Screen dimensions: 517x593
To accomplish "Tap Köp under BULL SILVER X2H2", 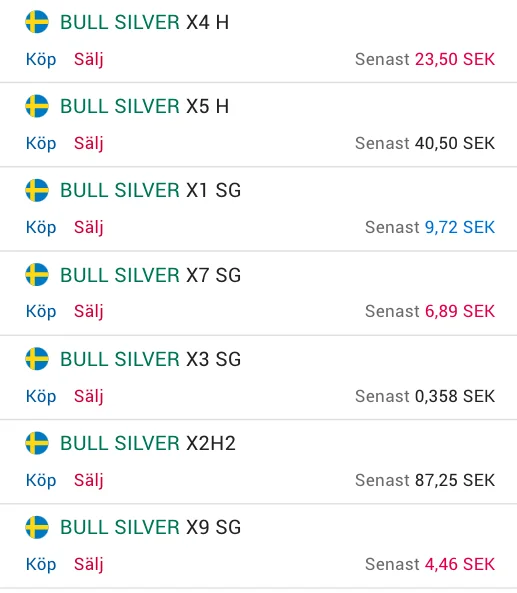I will (41, 480).
